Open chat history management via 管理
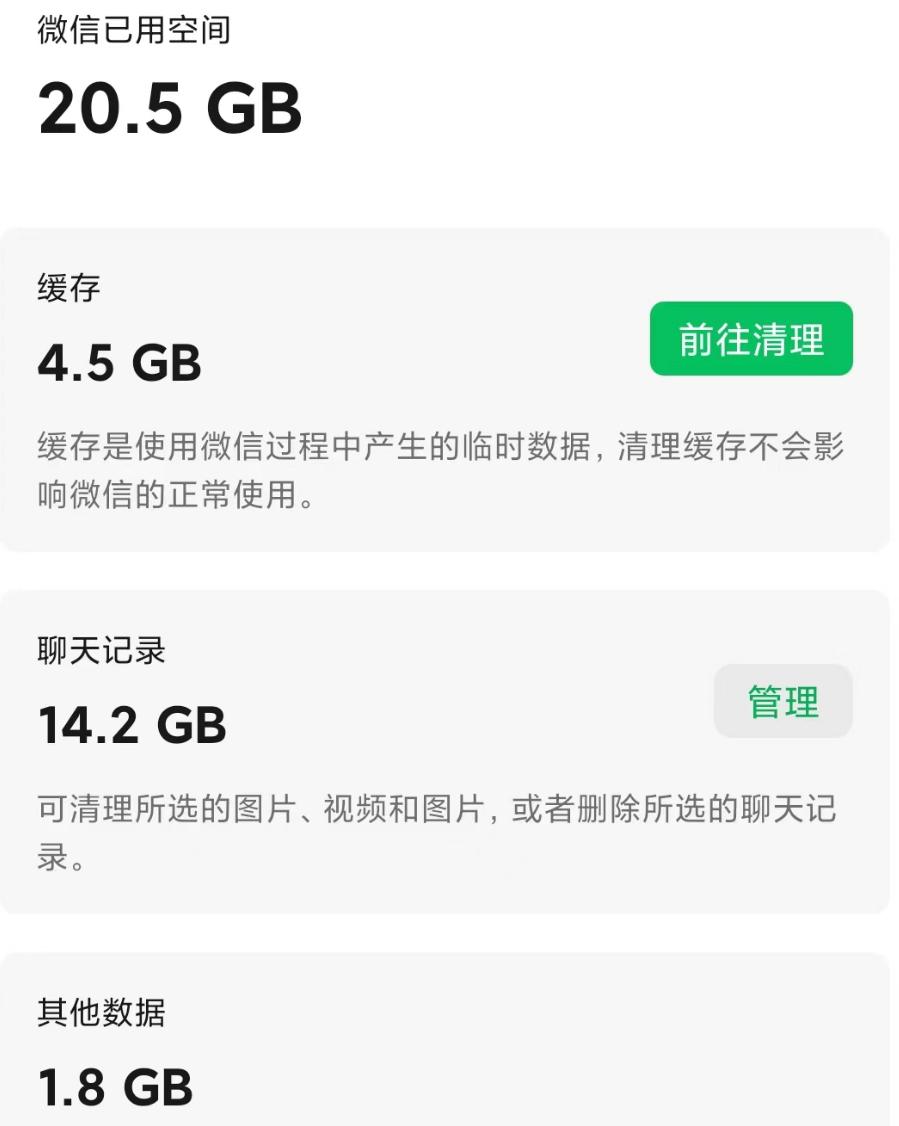This screenshot has width=899, height=1126. point(784,701)
